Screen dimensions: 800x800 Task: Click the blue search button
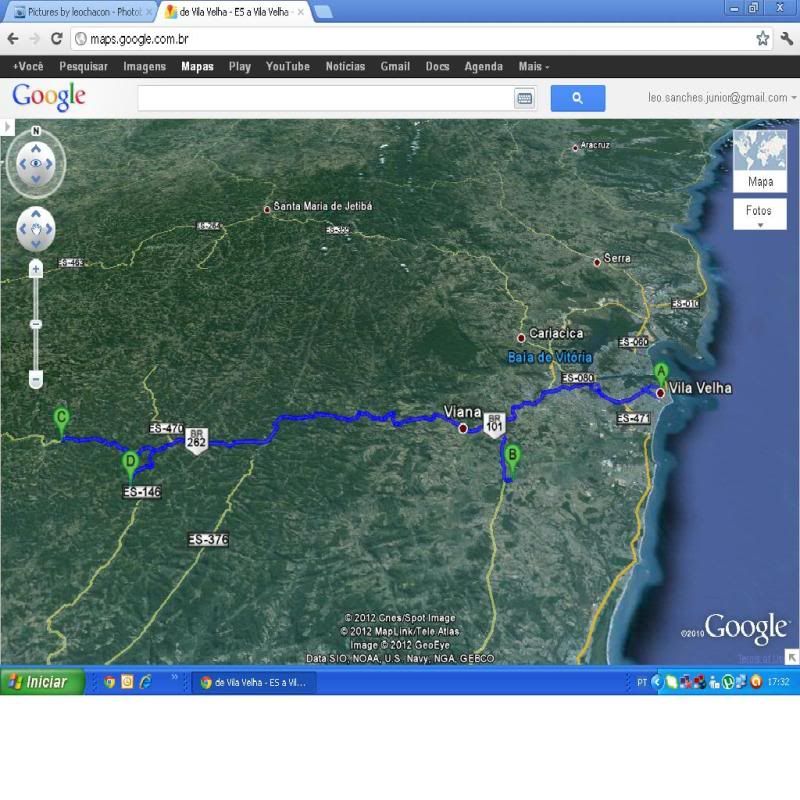pyautogui.click(x=577, y=98)
